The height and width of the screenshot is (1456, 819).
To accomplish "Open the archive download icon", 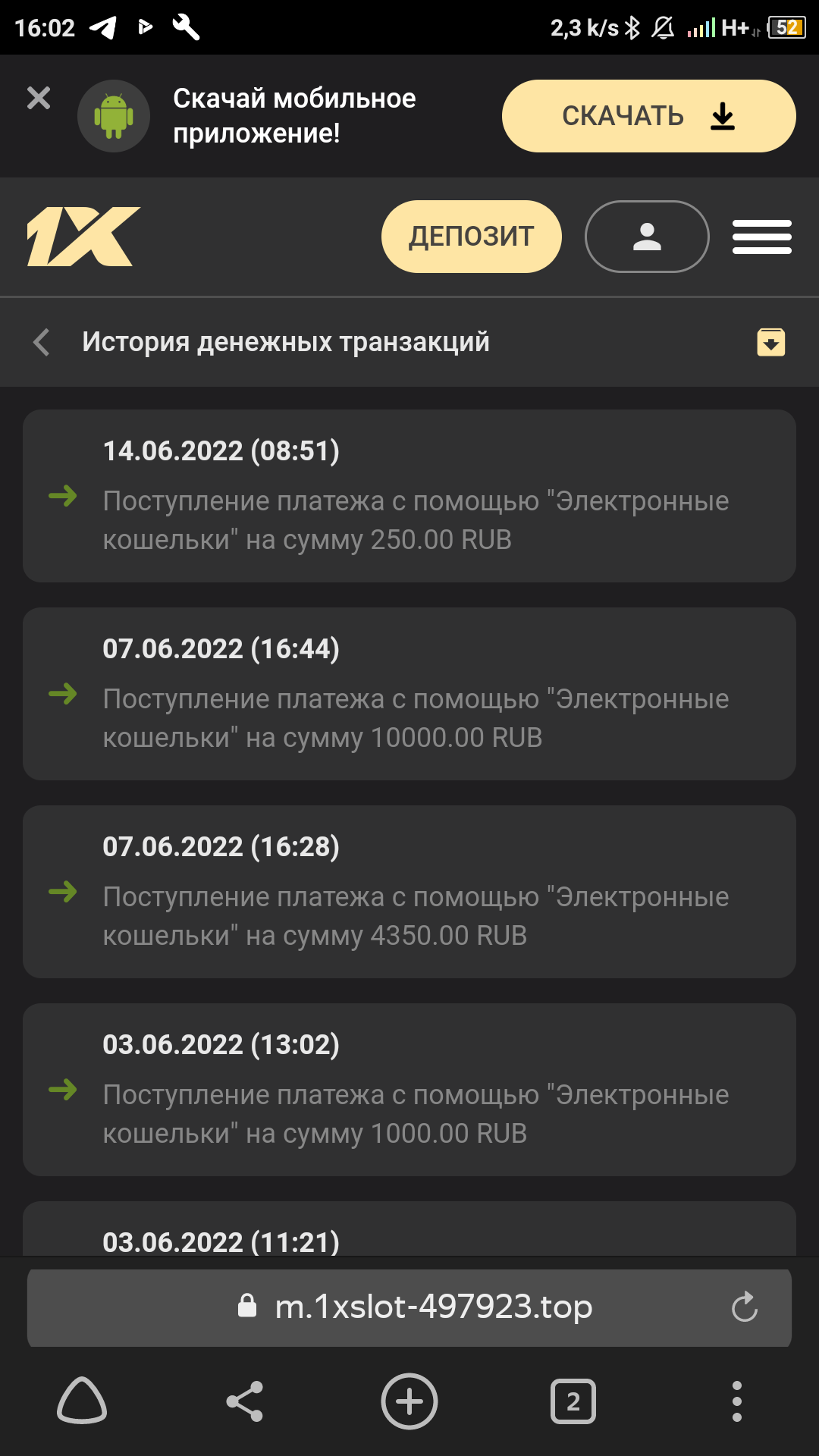I will [x=770, y=342].
